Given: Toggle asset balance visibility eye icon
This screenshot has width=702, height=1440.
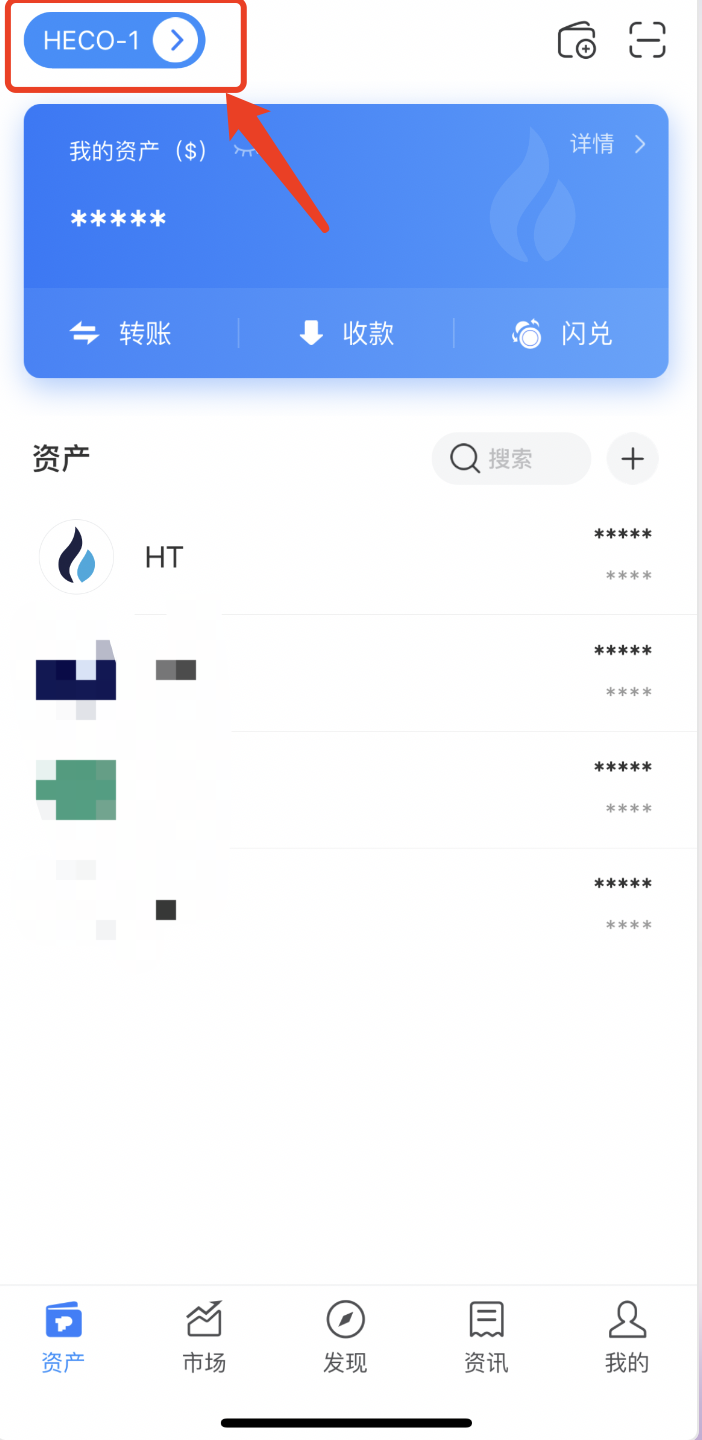Looking at the screenshot, I should click(x=244, y=150).
